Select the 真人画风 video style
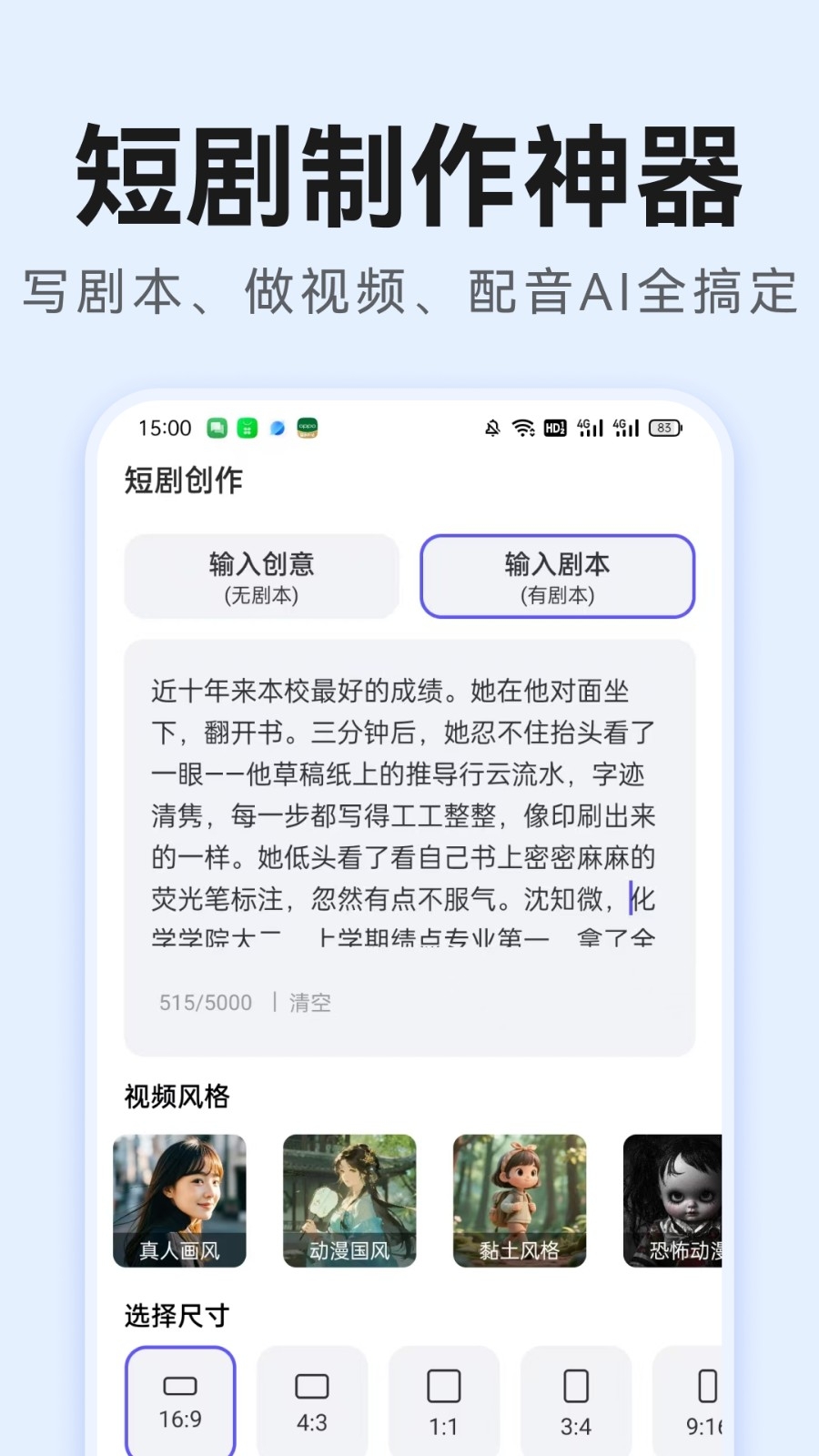This screenshot has width=819, height=1456. tap(179, 1199)
